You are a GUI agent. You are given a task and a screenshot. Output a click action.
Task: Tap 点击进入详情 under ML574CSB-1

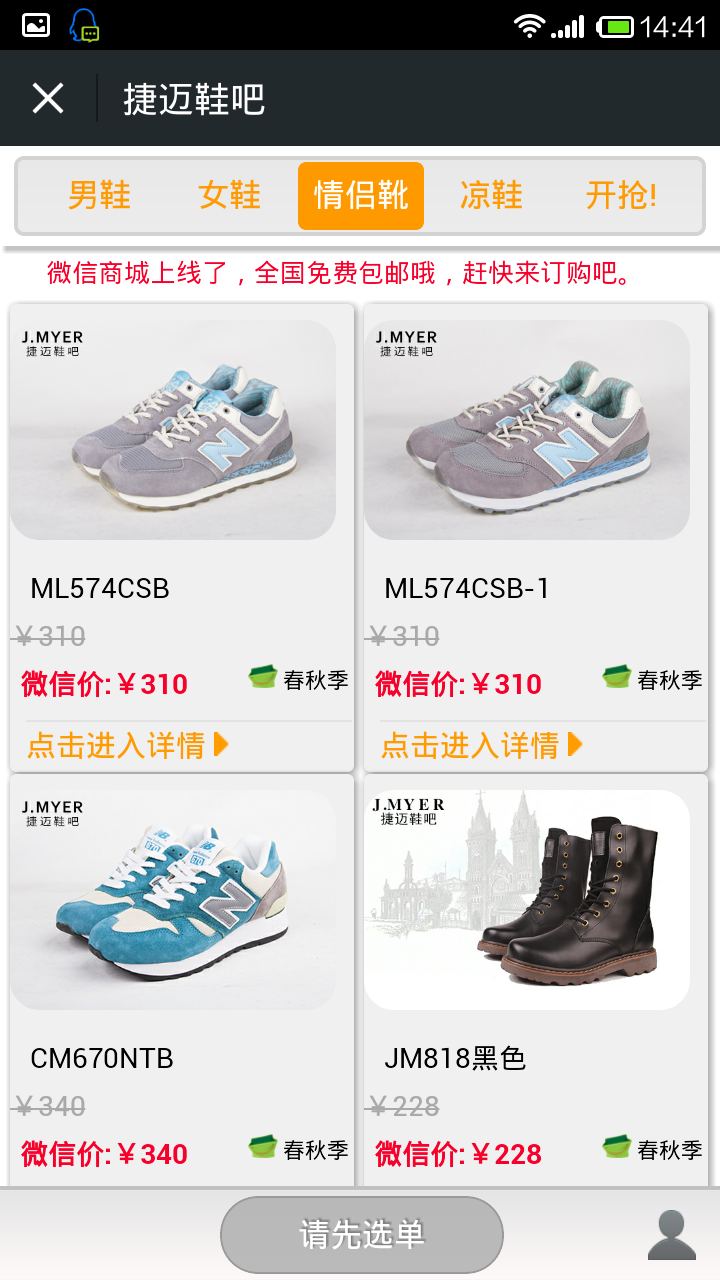482,745
